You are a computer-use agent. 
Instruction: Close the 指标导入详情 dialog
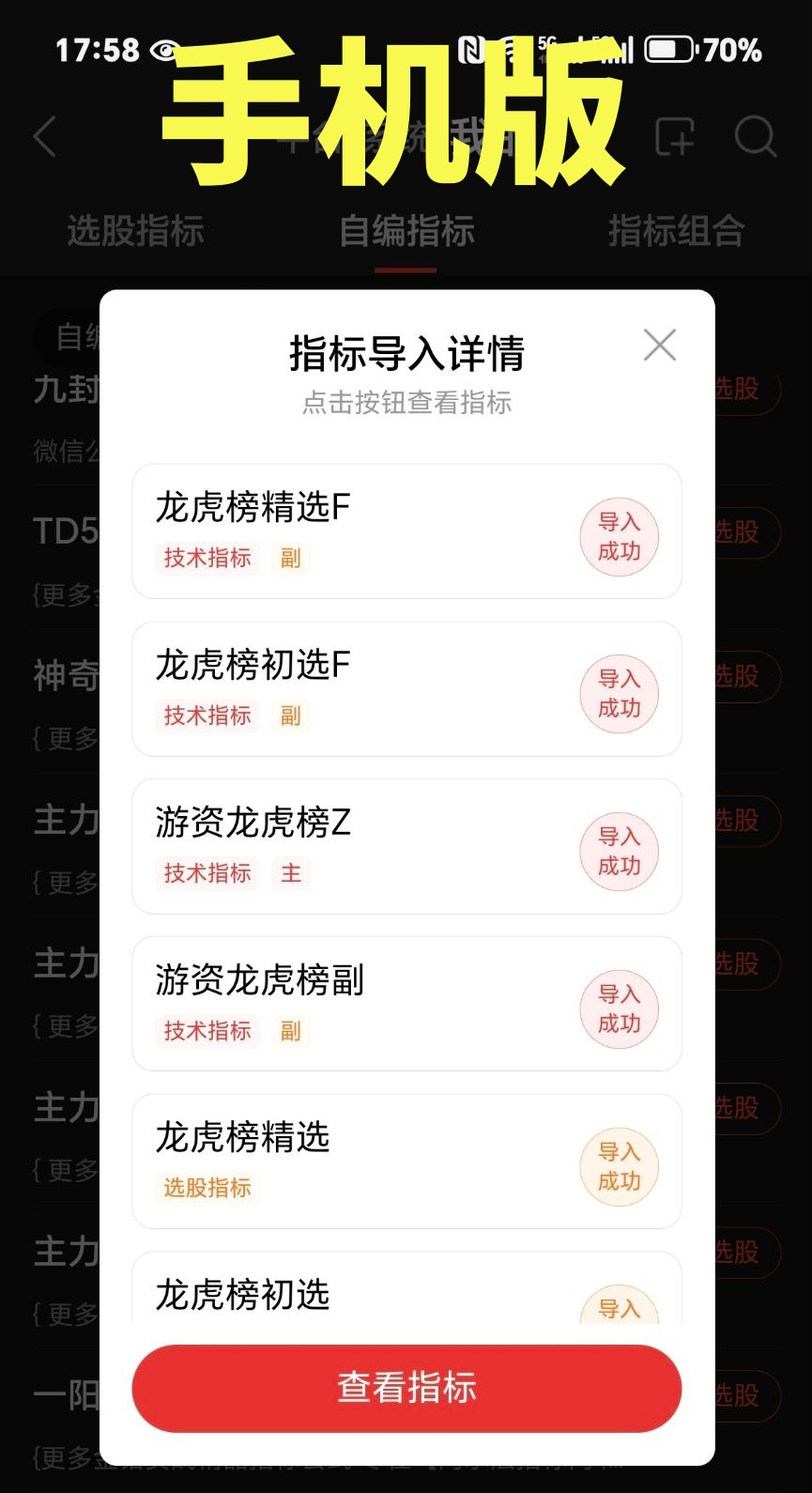pos(659,346)
